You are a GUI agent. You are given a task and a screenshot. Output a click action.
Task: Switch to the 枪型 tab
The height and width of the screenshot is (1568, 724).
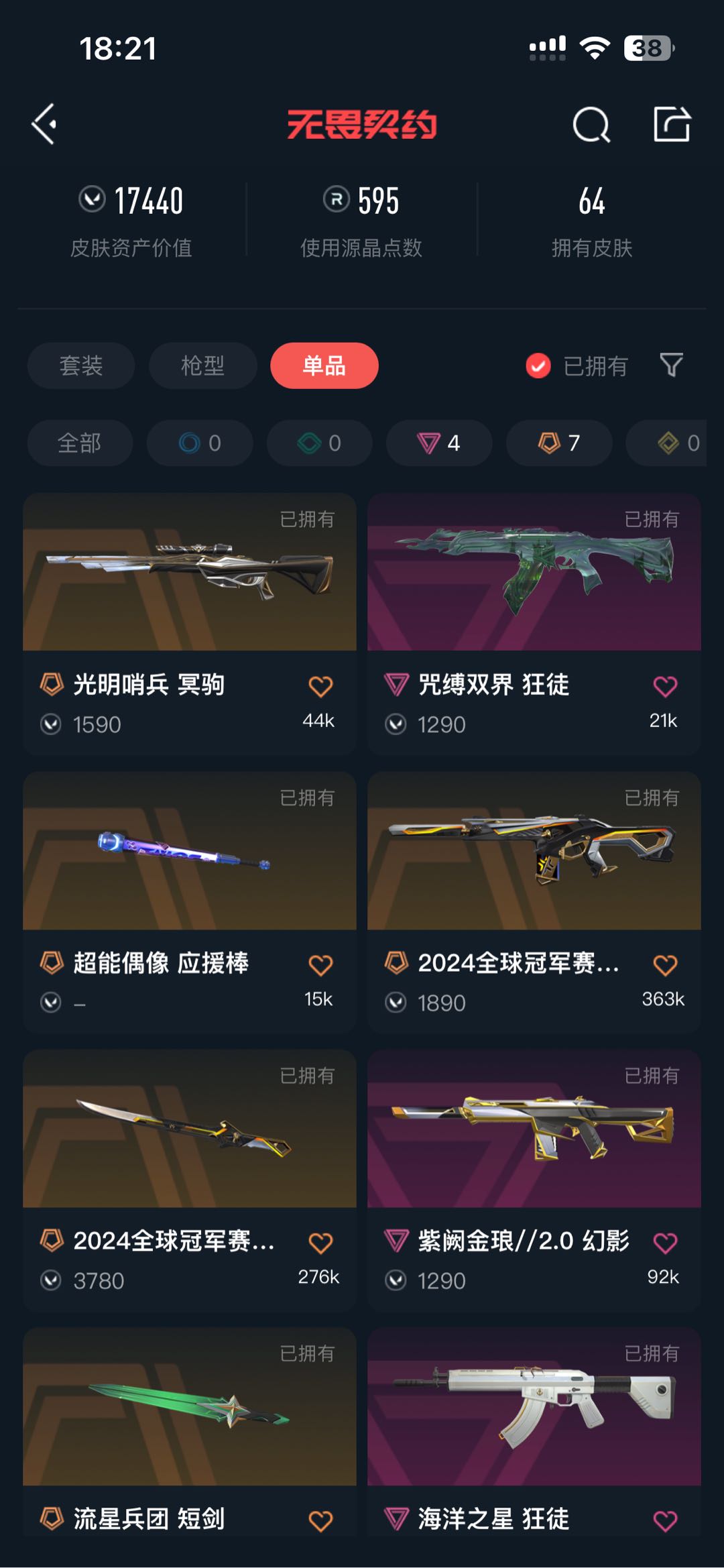(x=202, y=366)
